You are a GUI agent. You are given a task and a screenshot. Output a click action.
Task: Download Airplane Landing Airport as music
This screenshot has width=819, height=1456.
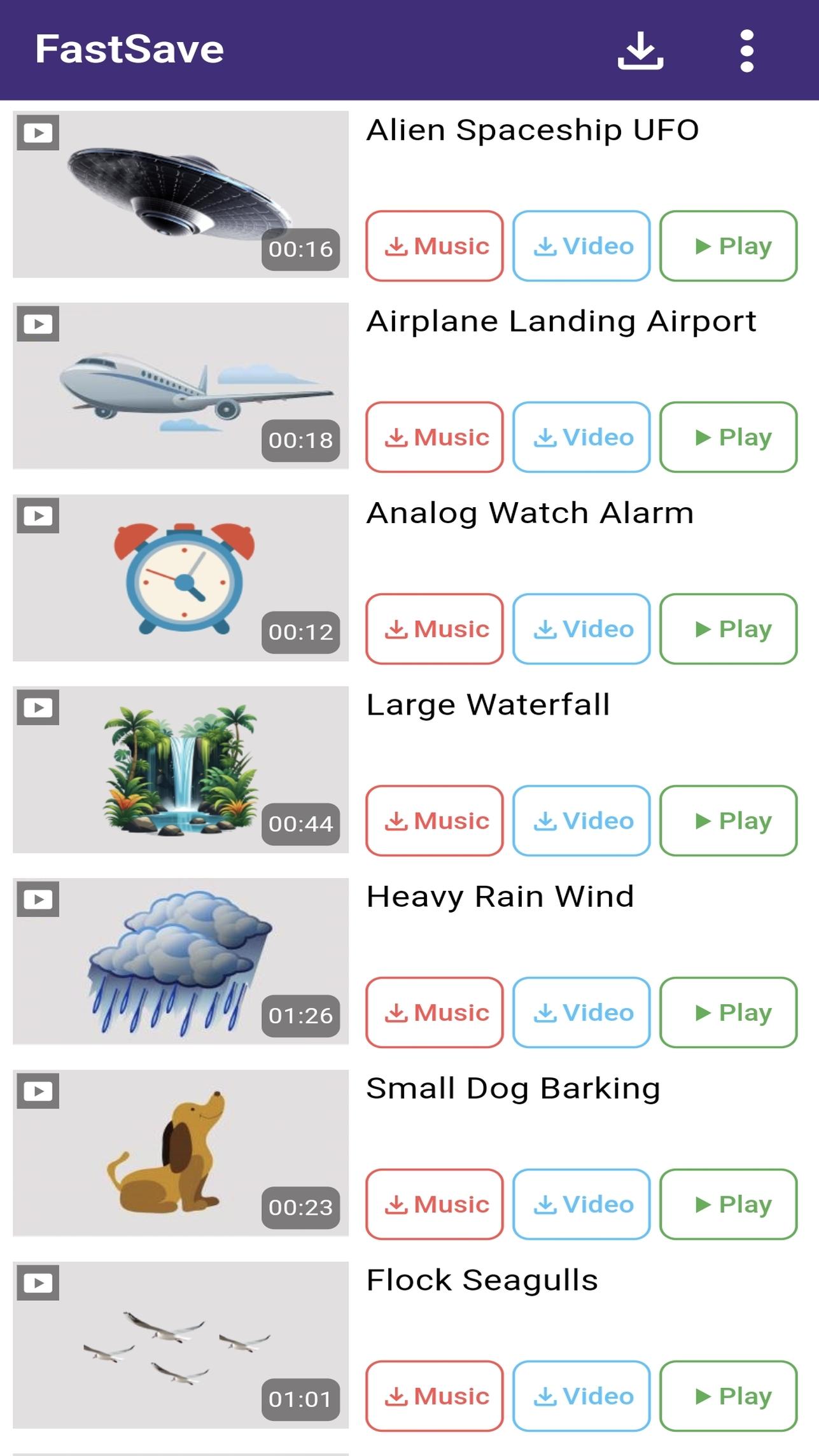coord(435,437)
